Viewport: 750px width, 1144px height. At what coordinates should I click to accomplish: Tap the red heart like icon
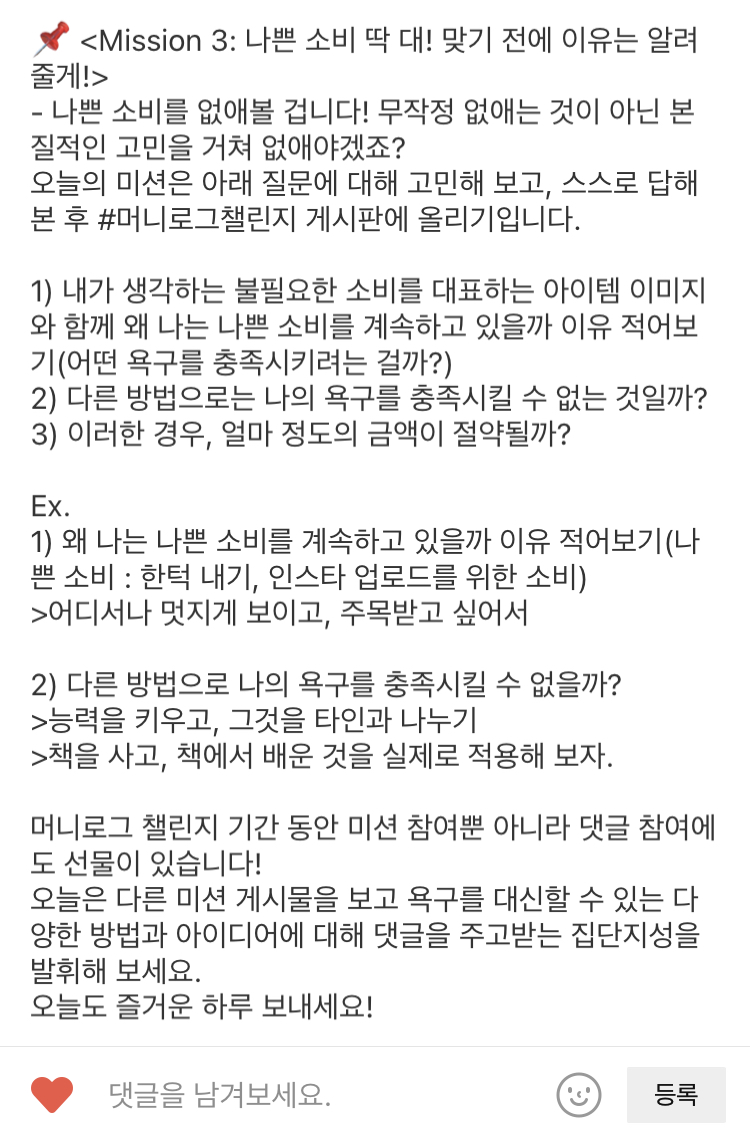coord(52,1094)
